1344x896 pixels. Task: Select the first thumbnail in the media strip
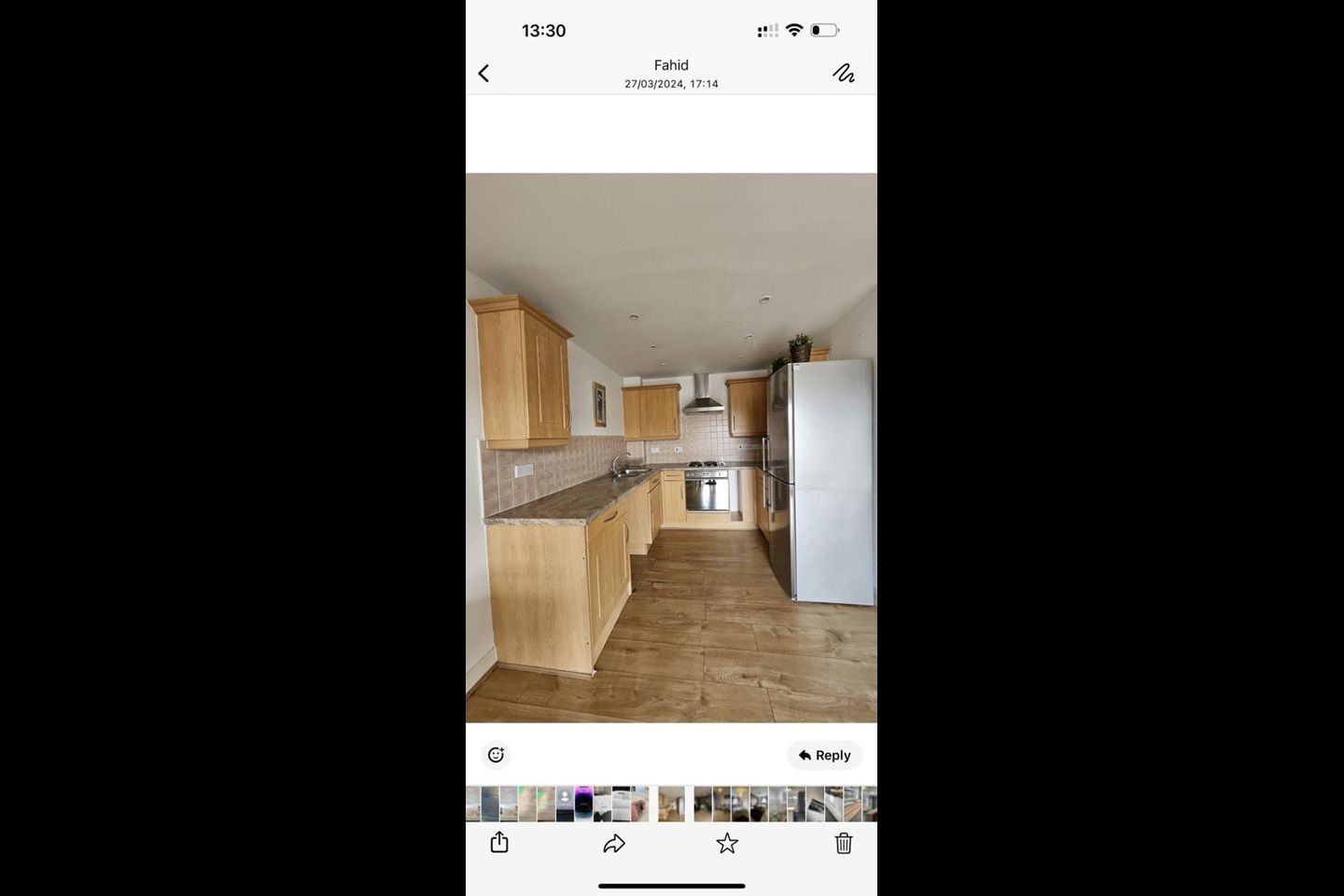pyautogui.click(x=473, y=804)
